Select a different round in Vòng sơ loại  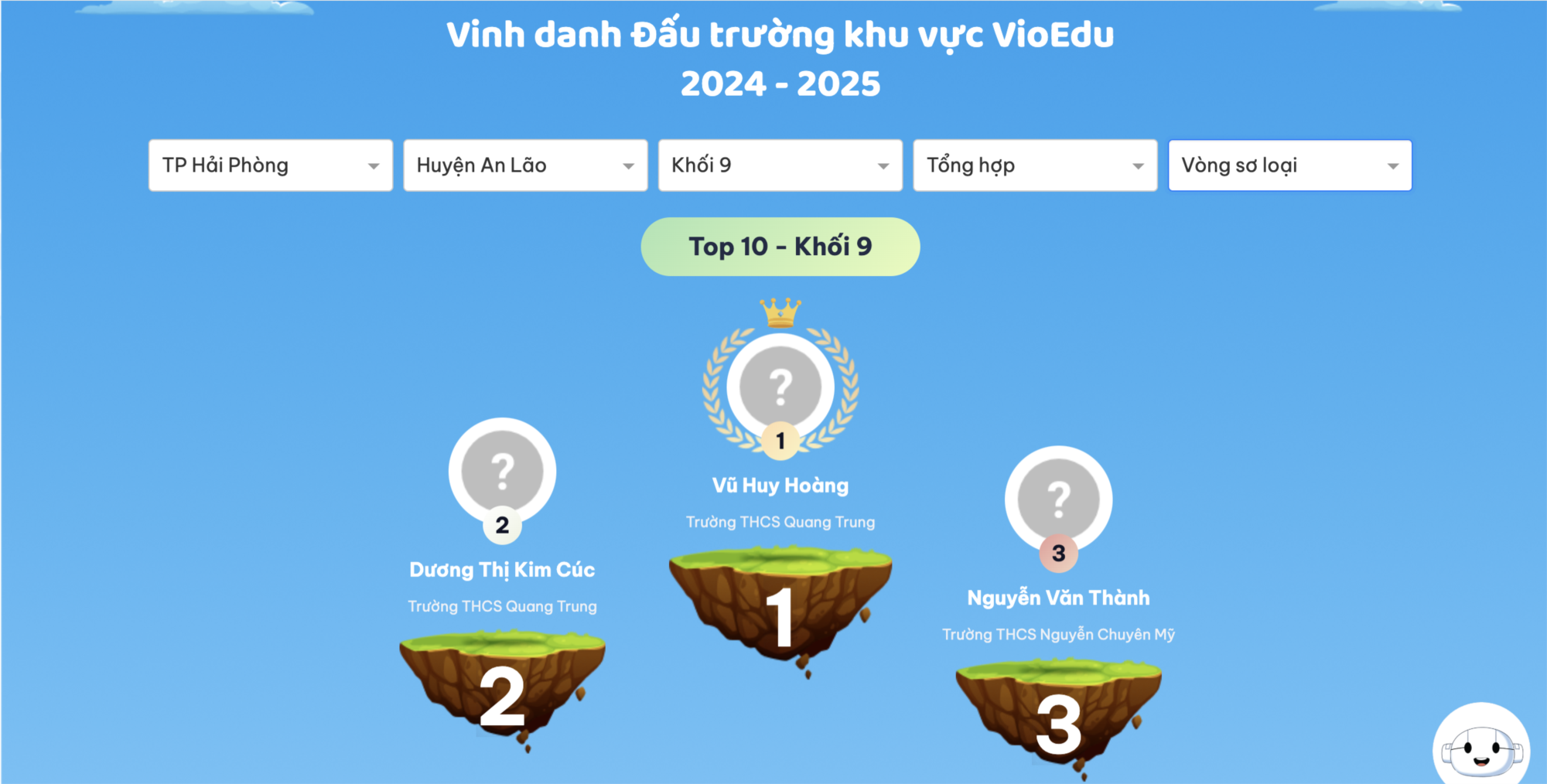pyautogui.click(x=1289, y=165)
